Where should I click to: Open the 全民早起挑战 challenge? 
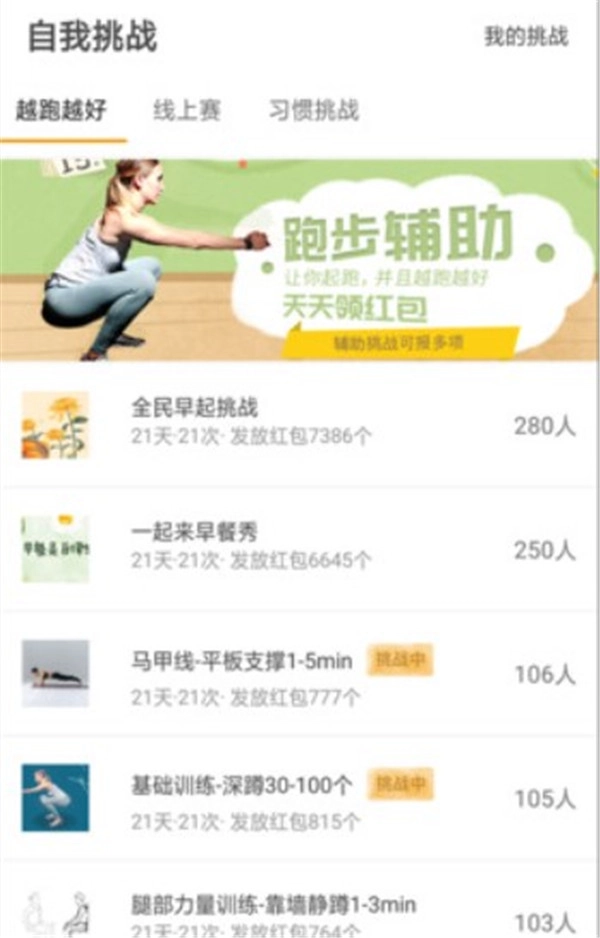tap(299, 424)
